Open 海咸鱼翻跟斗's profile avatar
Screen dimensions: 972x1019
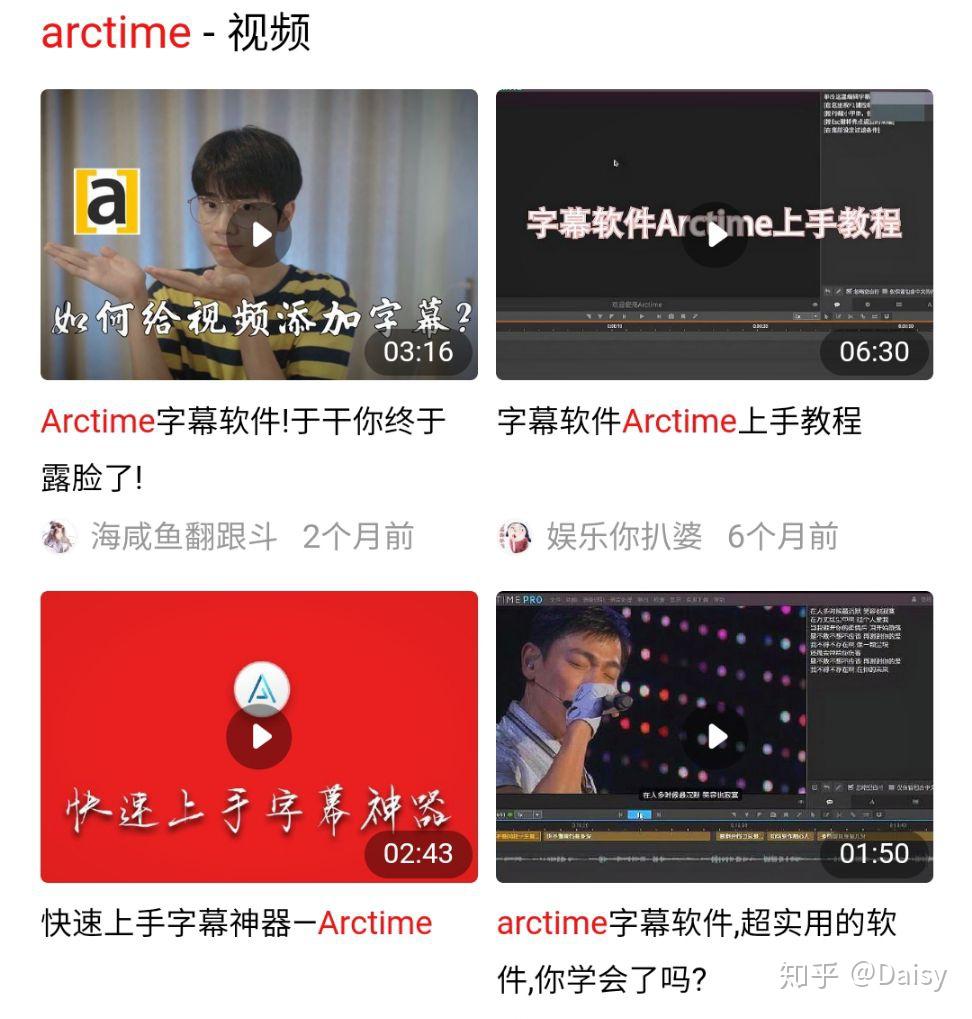pyautogui.click(x=58, y=536)
